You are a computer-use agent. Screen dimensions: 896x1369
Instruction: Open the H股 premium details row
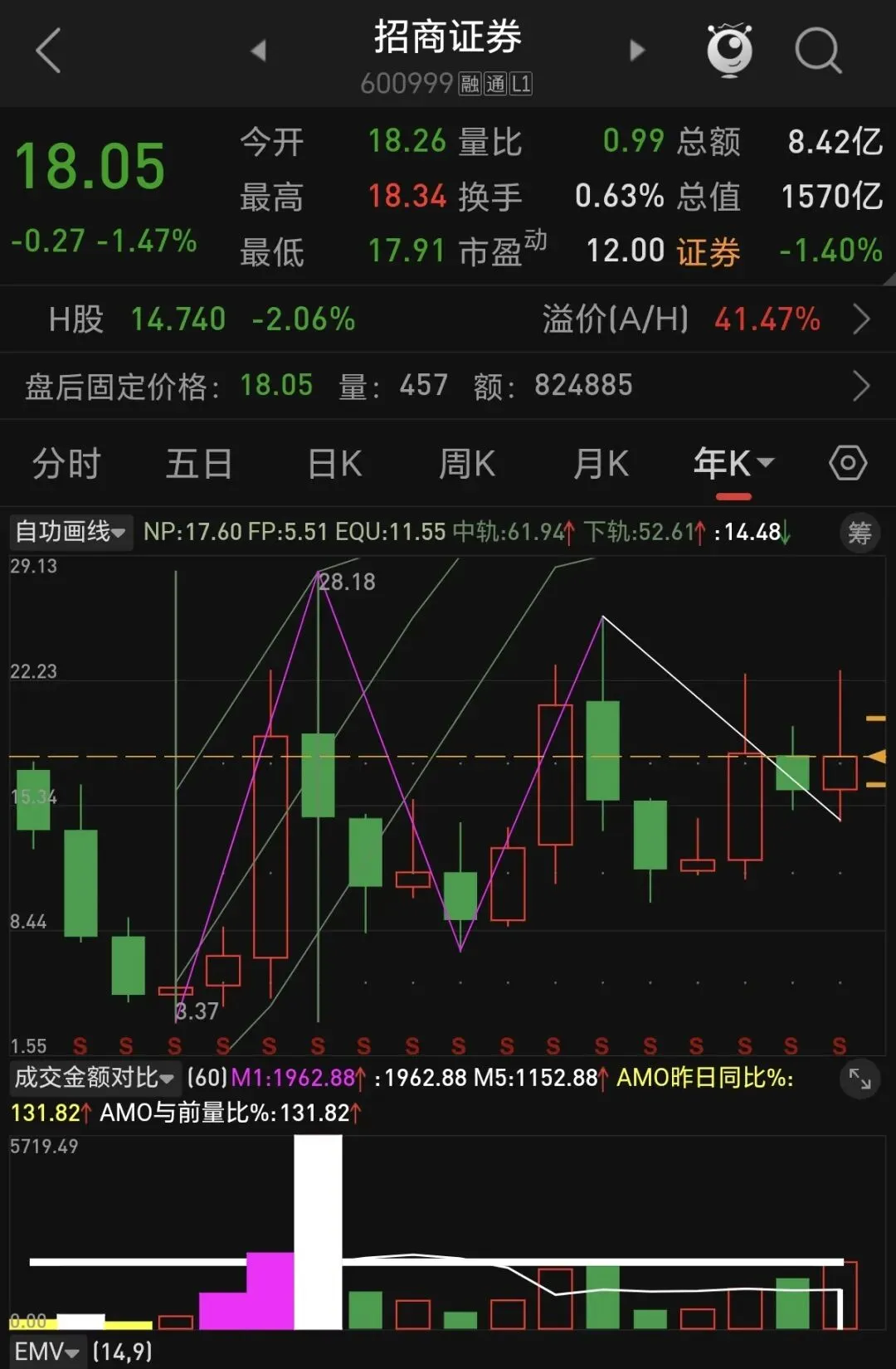click(448, 319)
